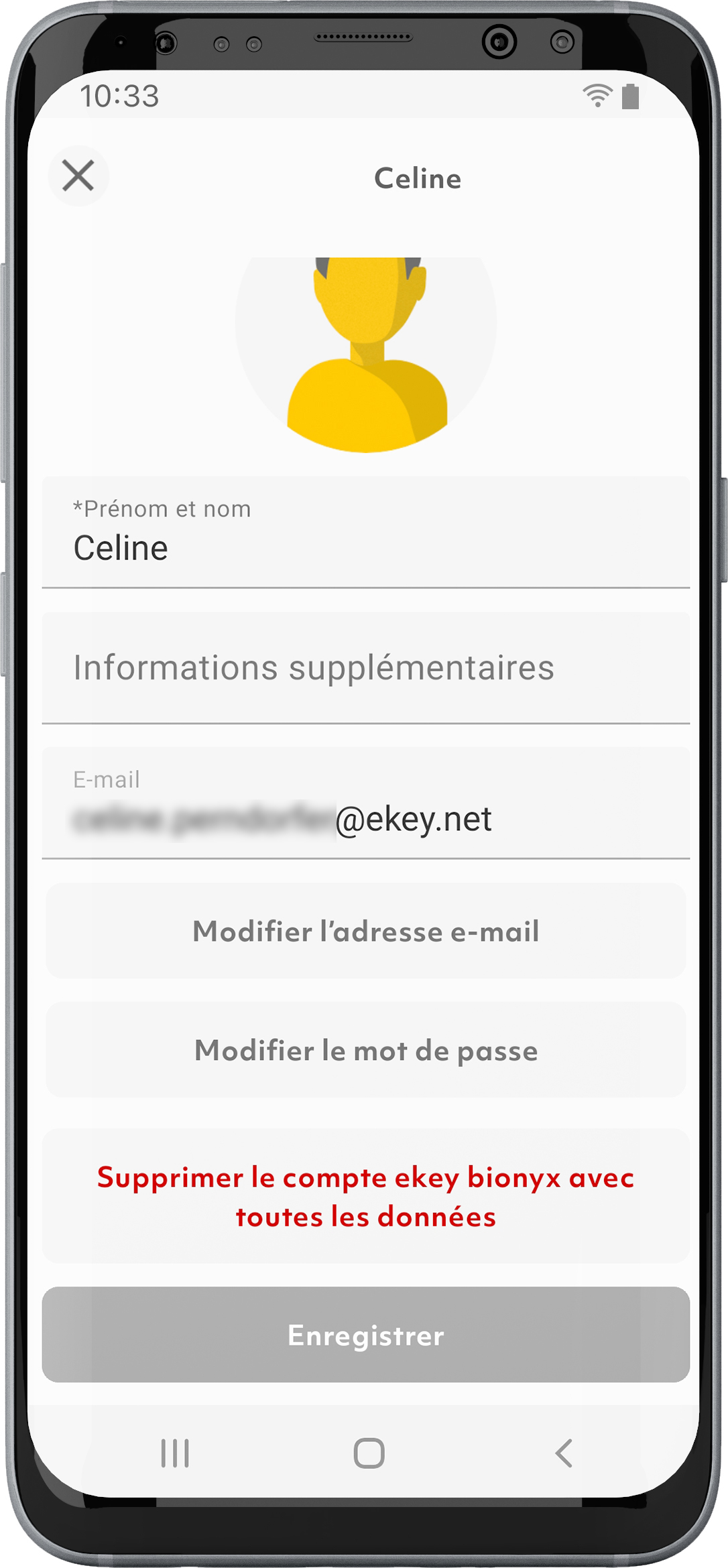Tap the Enregistrer button
The image size is (728, 1568).
tap(365, 1335)
